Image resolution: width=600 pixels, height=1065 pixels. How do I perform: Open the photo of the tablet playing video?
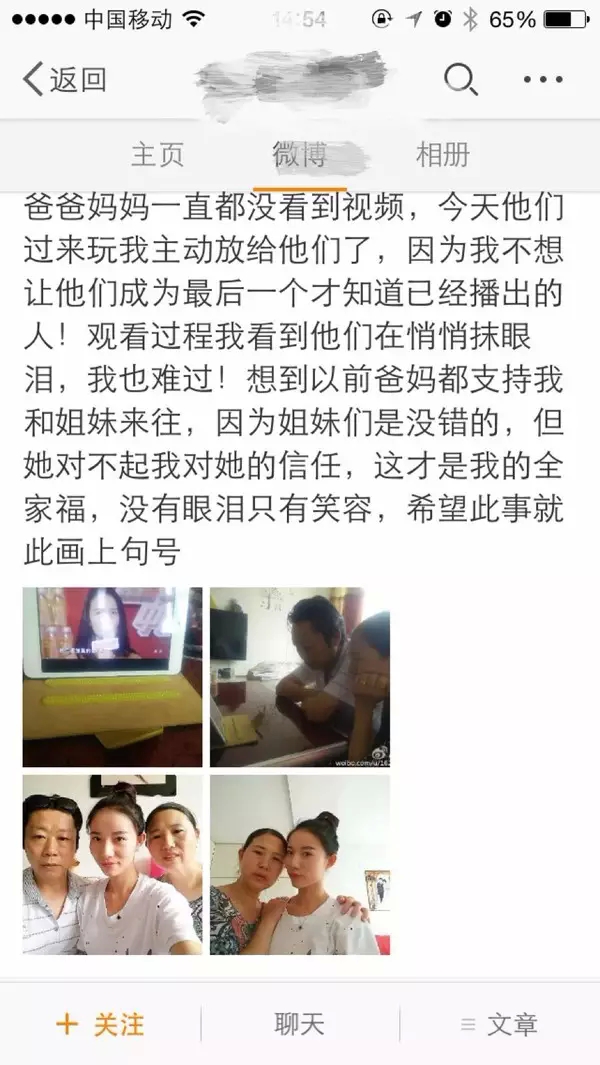(x=112, y=677)
